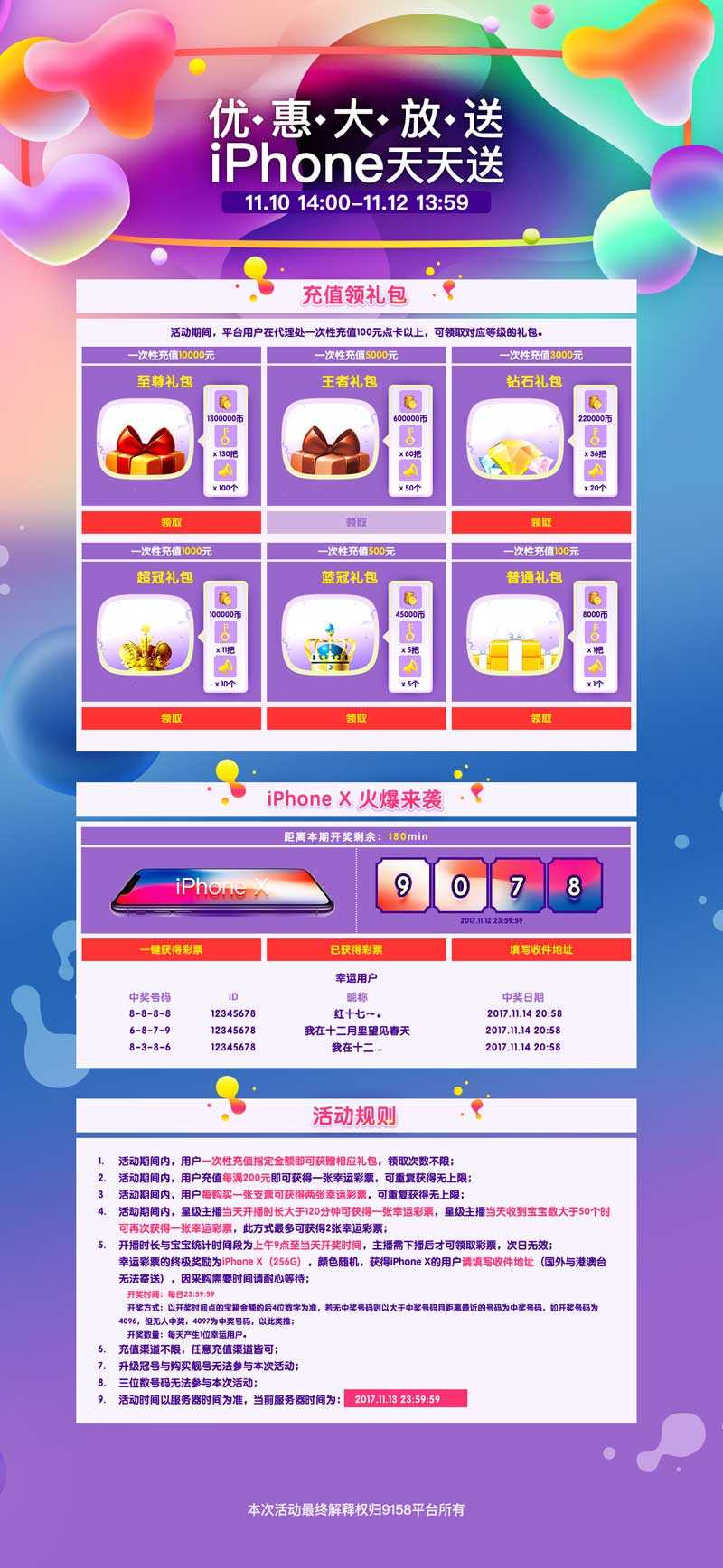Claim the 超冠礼包 1000元 gift pack
723x1568 pixels.
(172, 718)
